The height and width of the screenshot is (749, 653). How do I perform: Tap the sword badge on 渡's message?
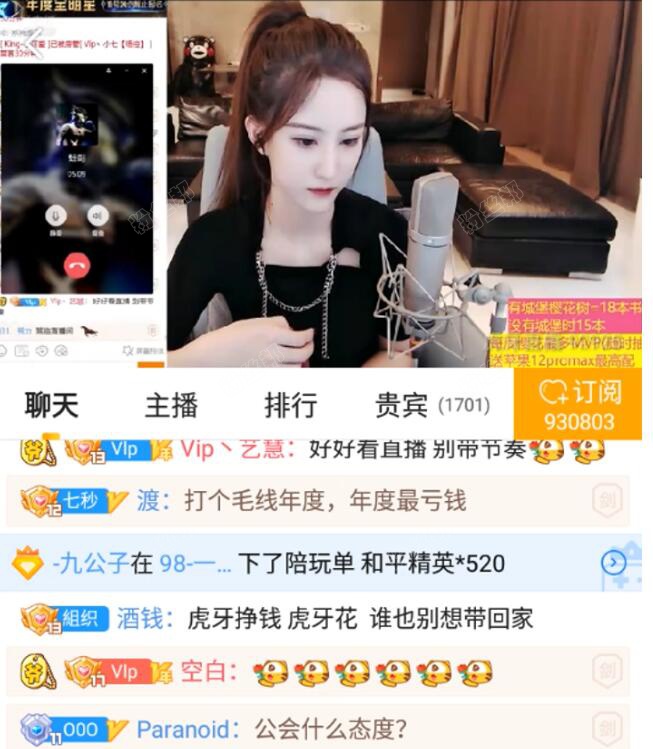(606, 501)
